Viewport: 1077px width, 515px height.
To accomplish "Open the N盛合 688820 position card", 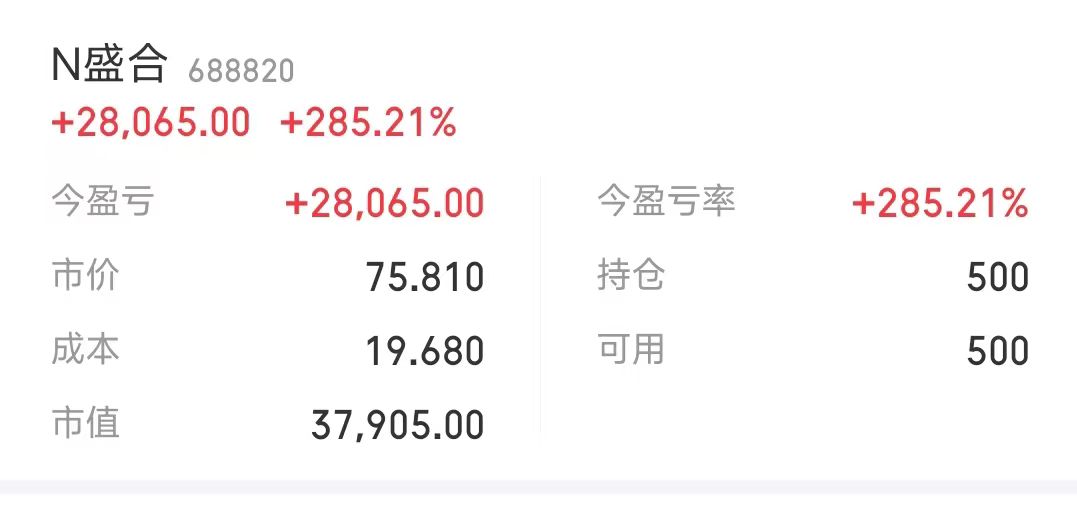I will [x=172, y=68].
